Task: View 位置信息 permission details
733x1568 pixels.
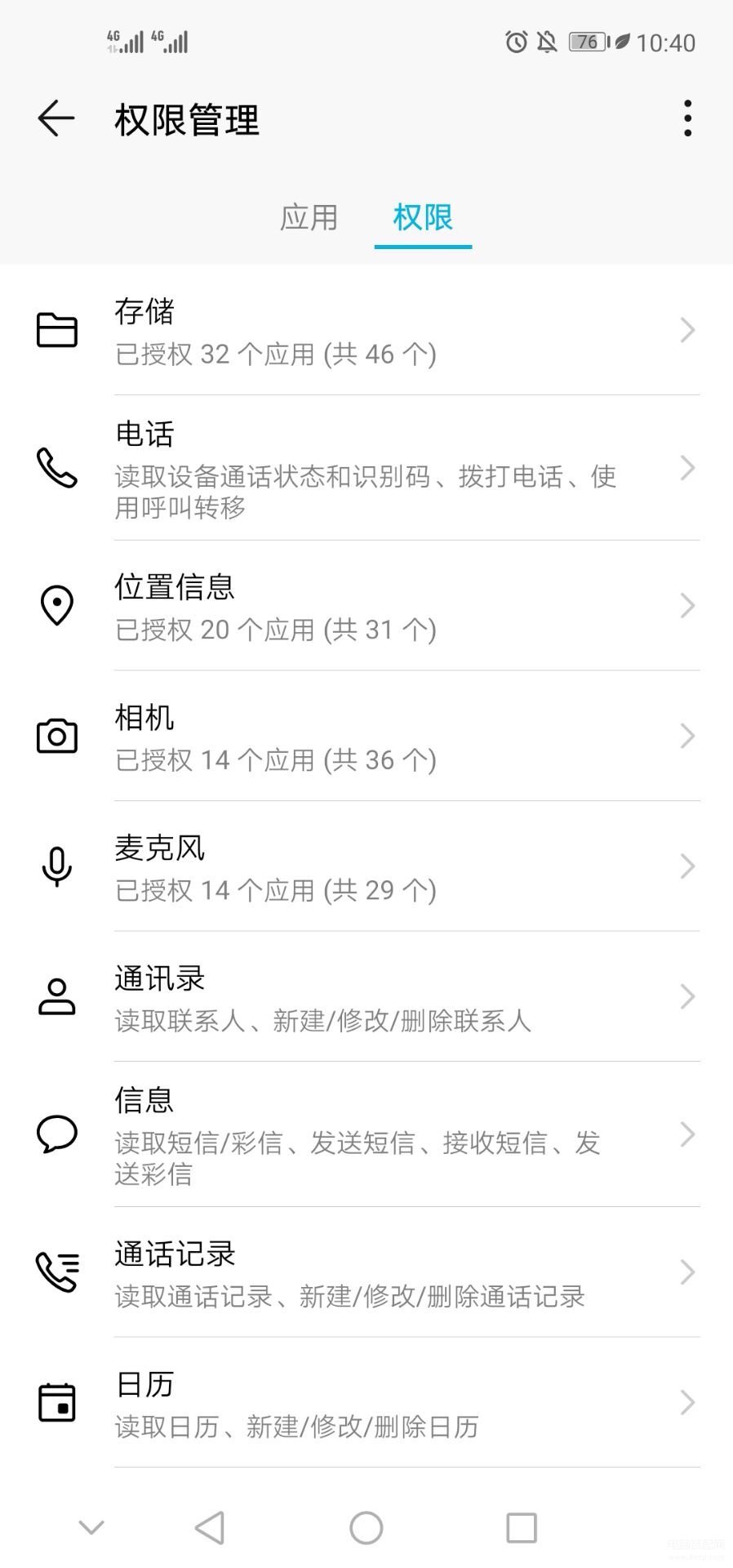Action: pyautogui.click(x=366, y=606)
